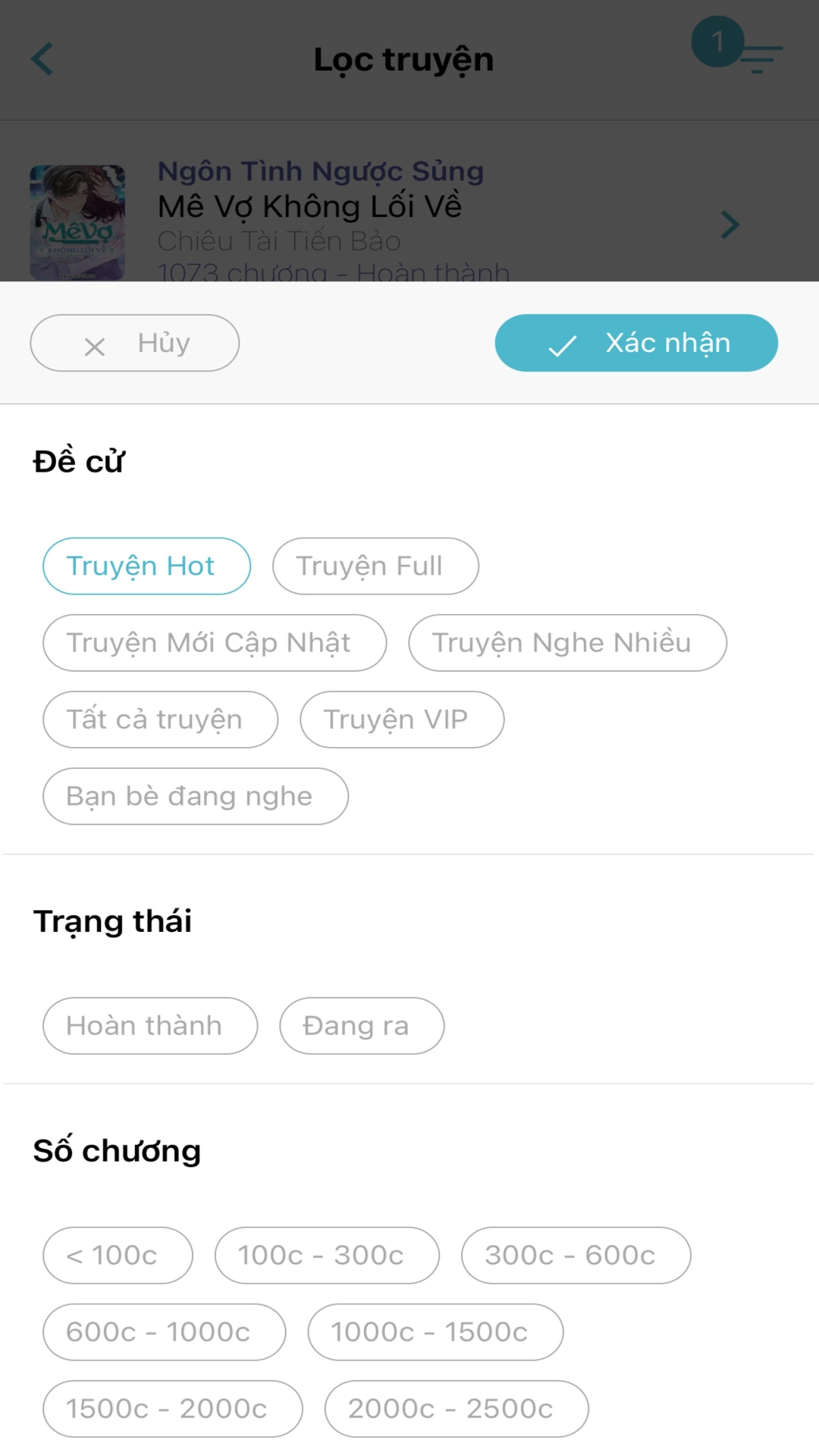This screenshot has height=1456, width=819.
Task: Select the 600c - 1000c chip
Action: coord(164,1332)
